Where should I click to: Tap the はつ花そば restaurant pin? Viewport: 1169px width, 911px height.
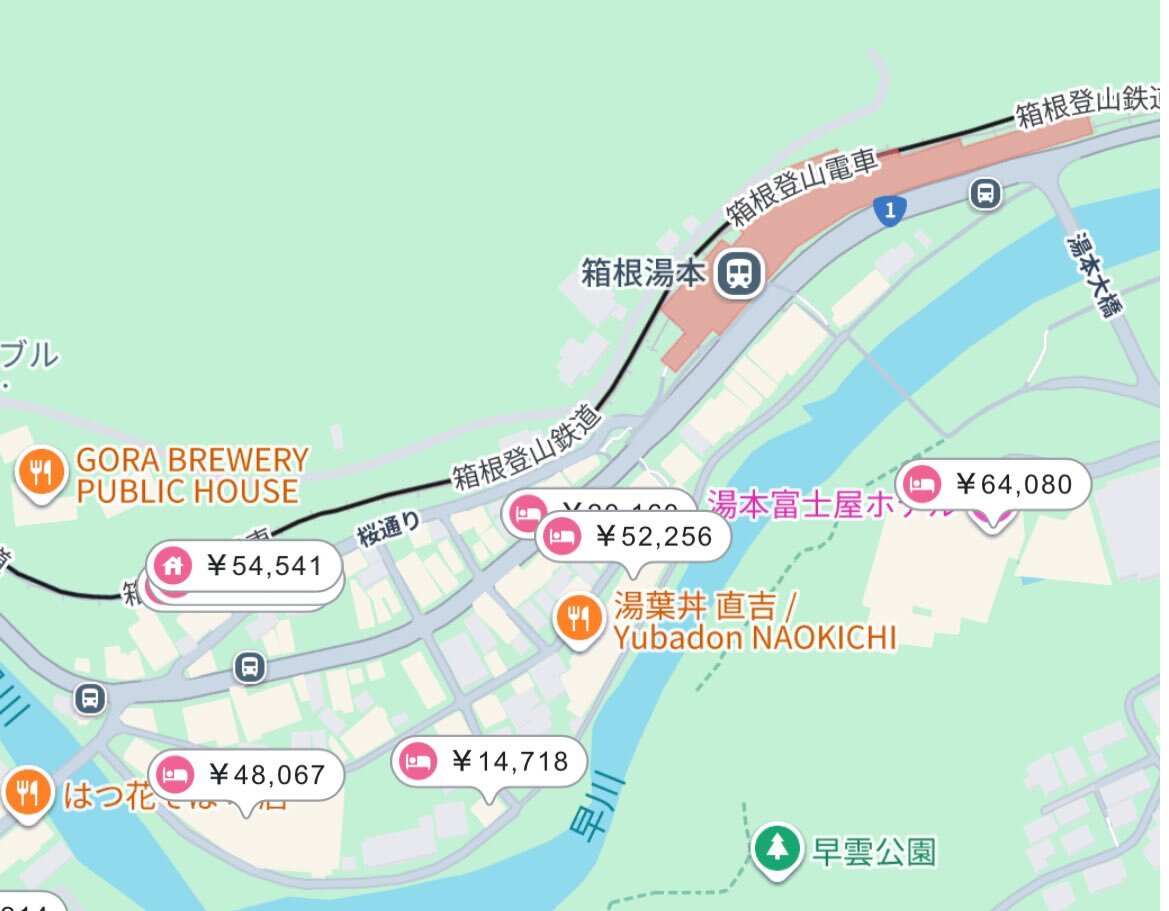click(x=27, y=793)
